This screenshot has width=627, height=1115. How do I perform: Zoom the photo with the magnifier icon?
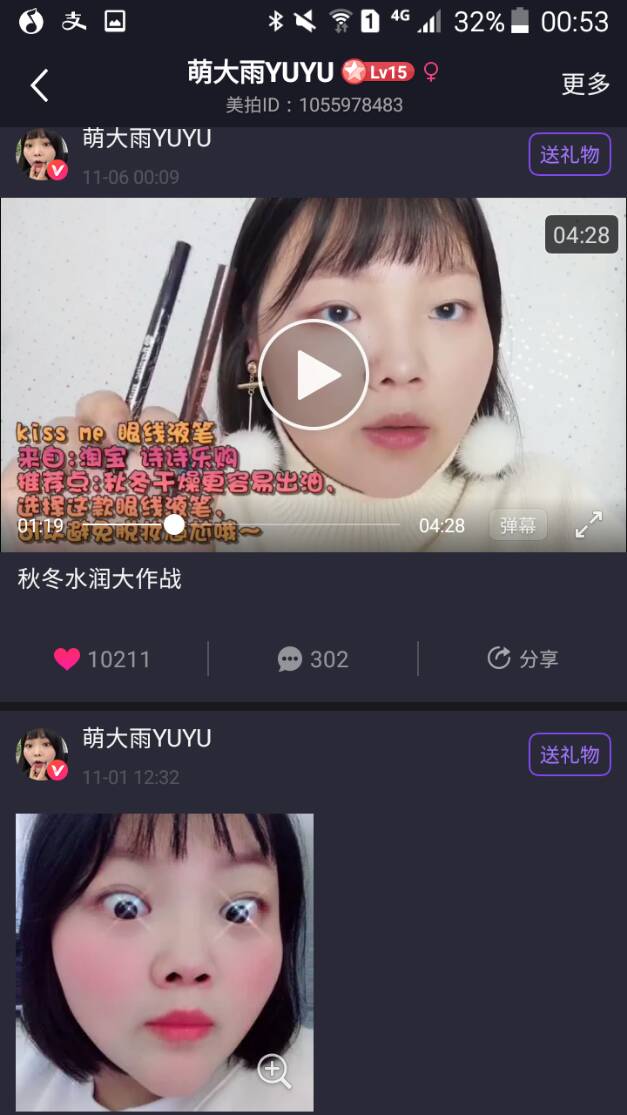tap(274, 1071)
